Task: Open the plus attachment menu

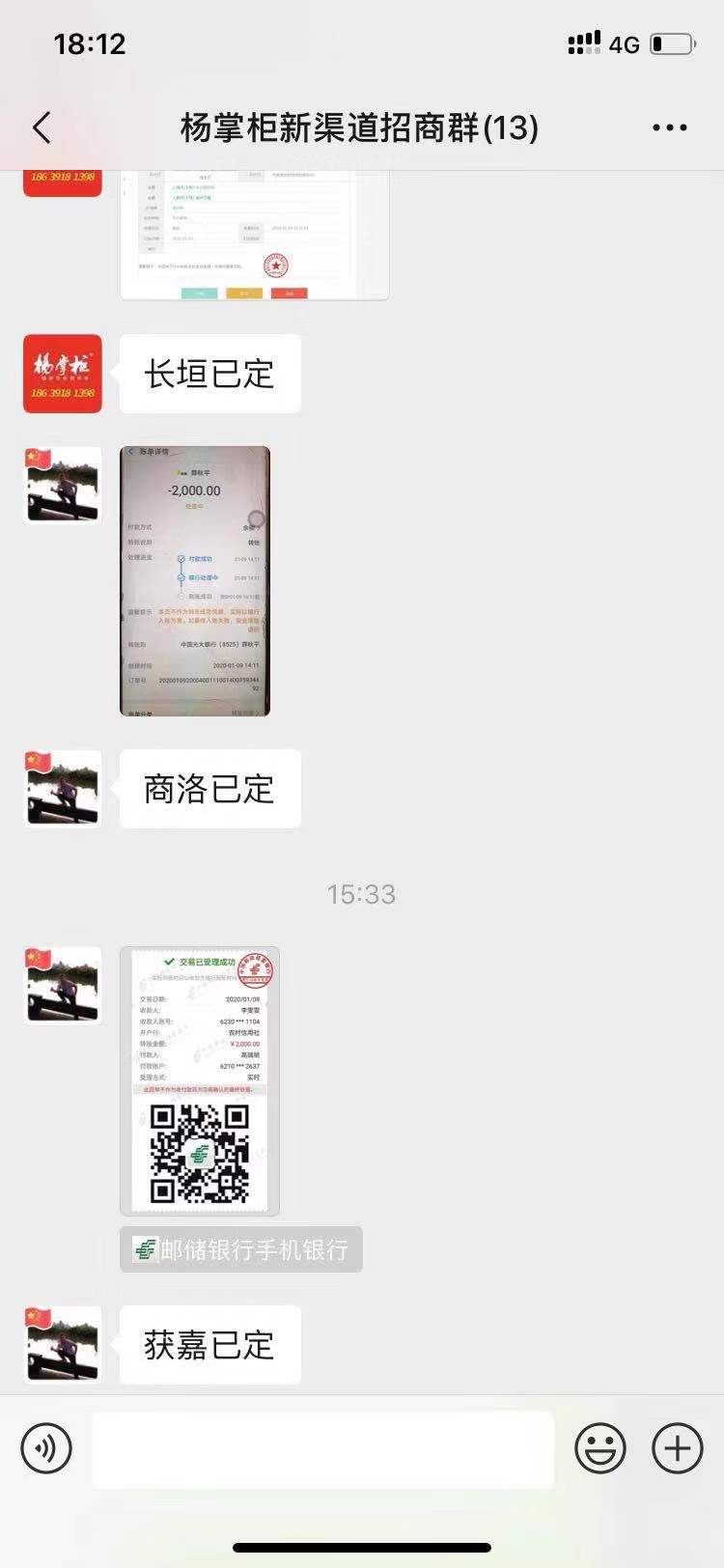Action: [x=678, y=1448]
